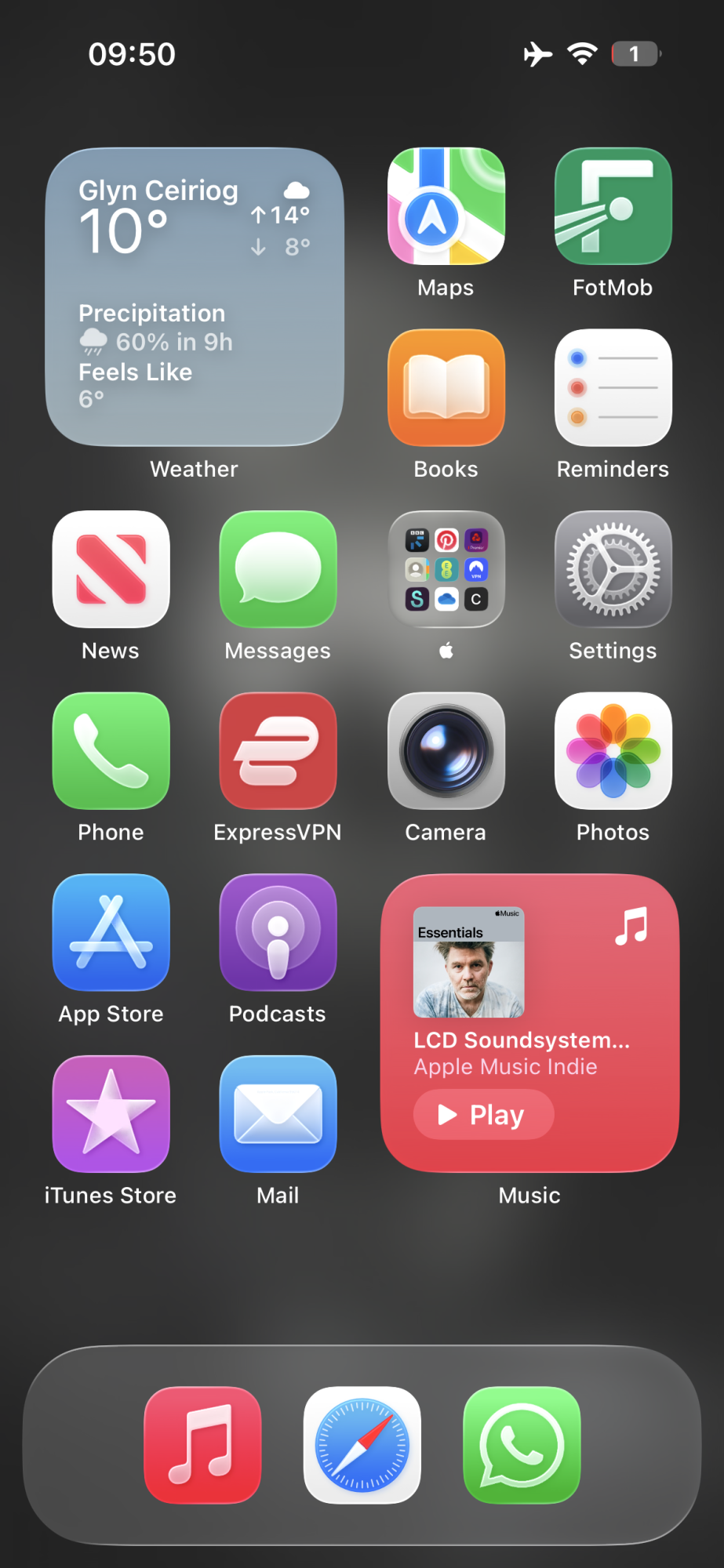
Task: Open the Phone app
Action: (111, 750)
